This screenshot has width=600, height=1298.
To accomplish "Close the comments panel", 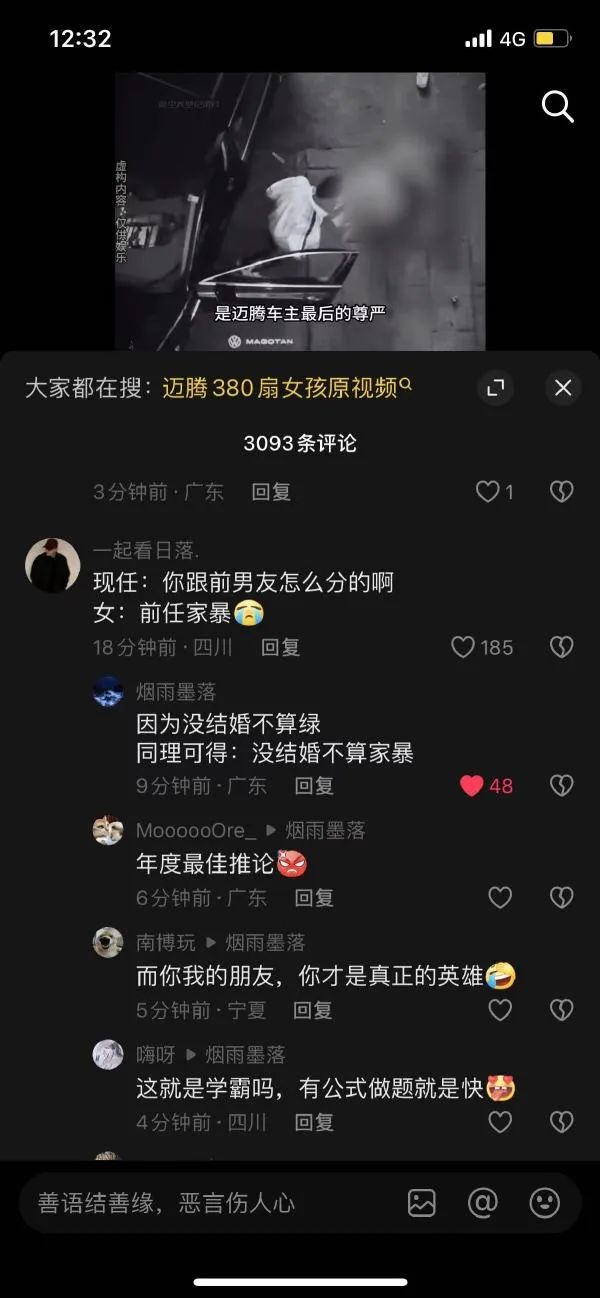I will point(563,388).
